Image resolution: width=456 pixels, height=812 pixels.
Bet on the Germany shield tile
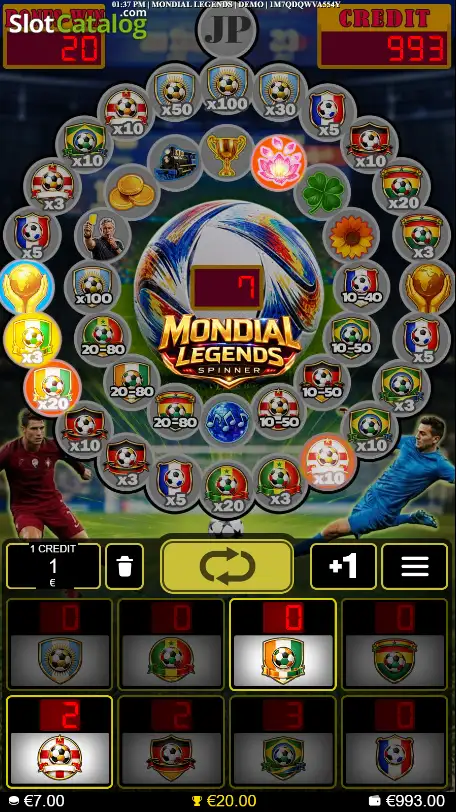point(171,742)
